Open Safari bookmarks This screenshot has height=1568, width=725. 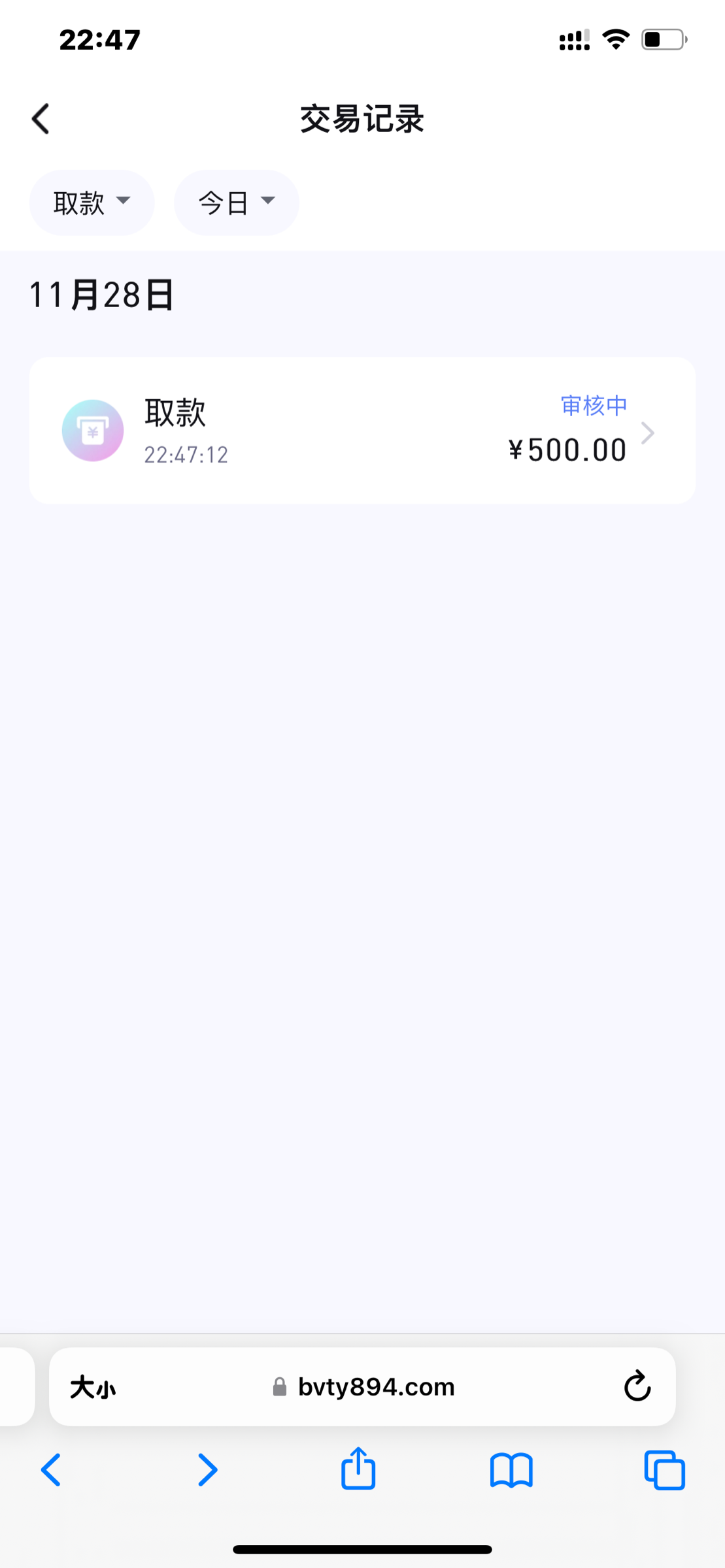pyautogui.click(x=511, y=1470)
